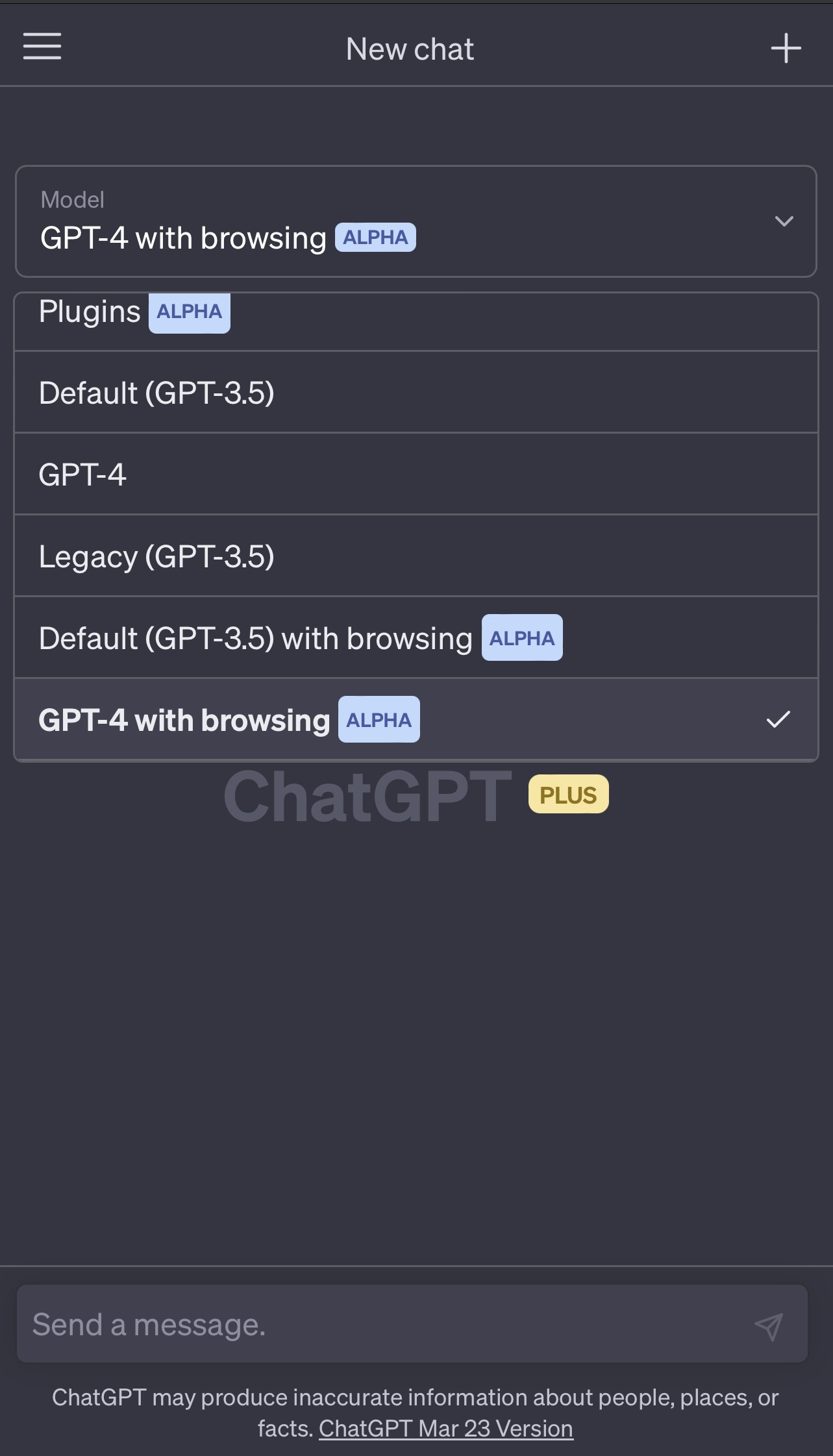Focus the Send a message field
833x1456 pixels.
pos(383,1324)
